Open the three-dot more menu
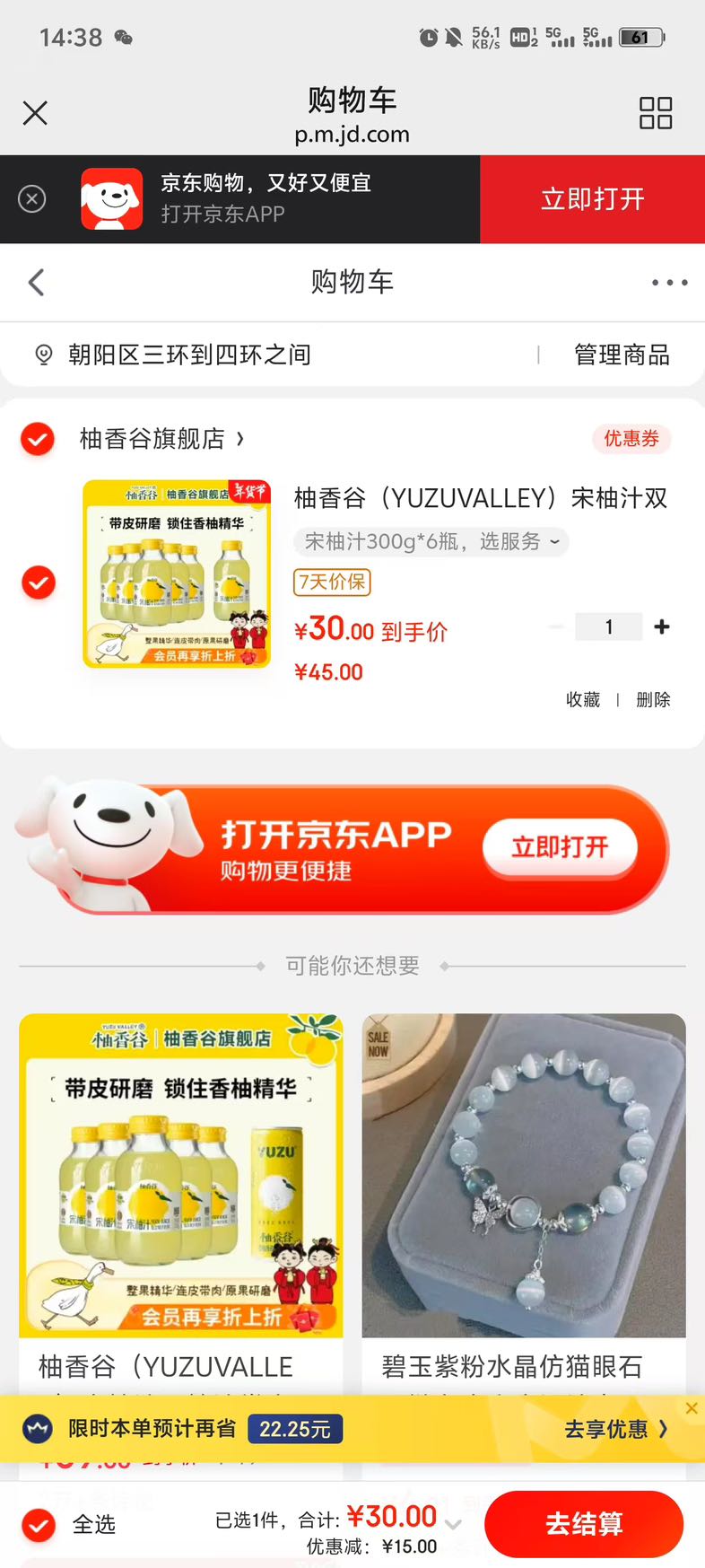Screen dimensions: 705x1568 coord(670,282)
